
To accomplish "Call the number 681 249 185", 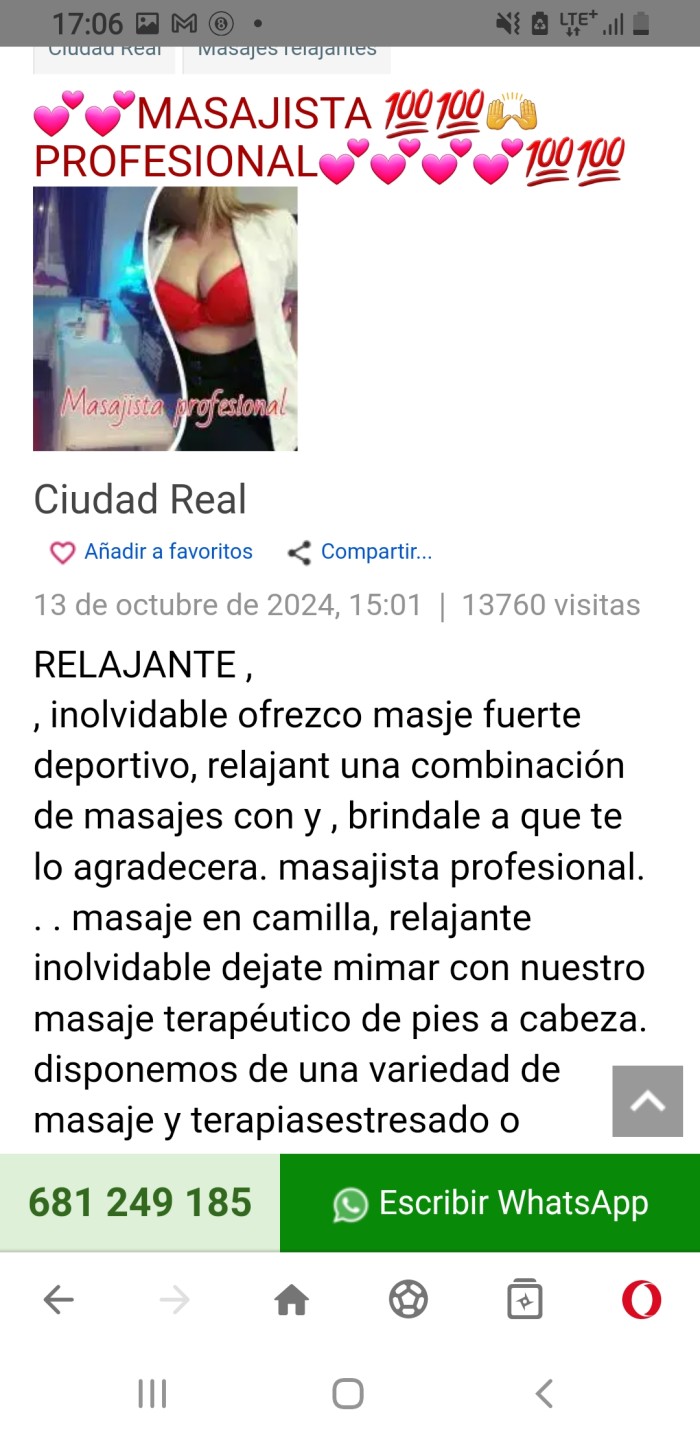I will 140,1202.
